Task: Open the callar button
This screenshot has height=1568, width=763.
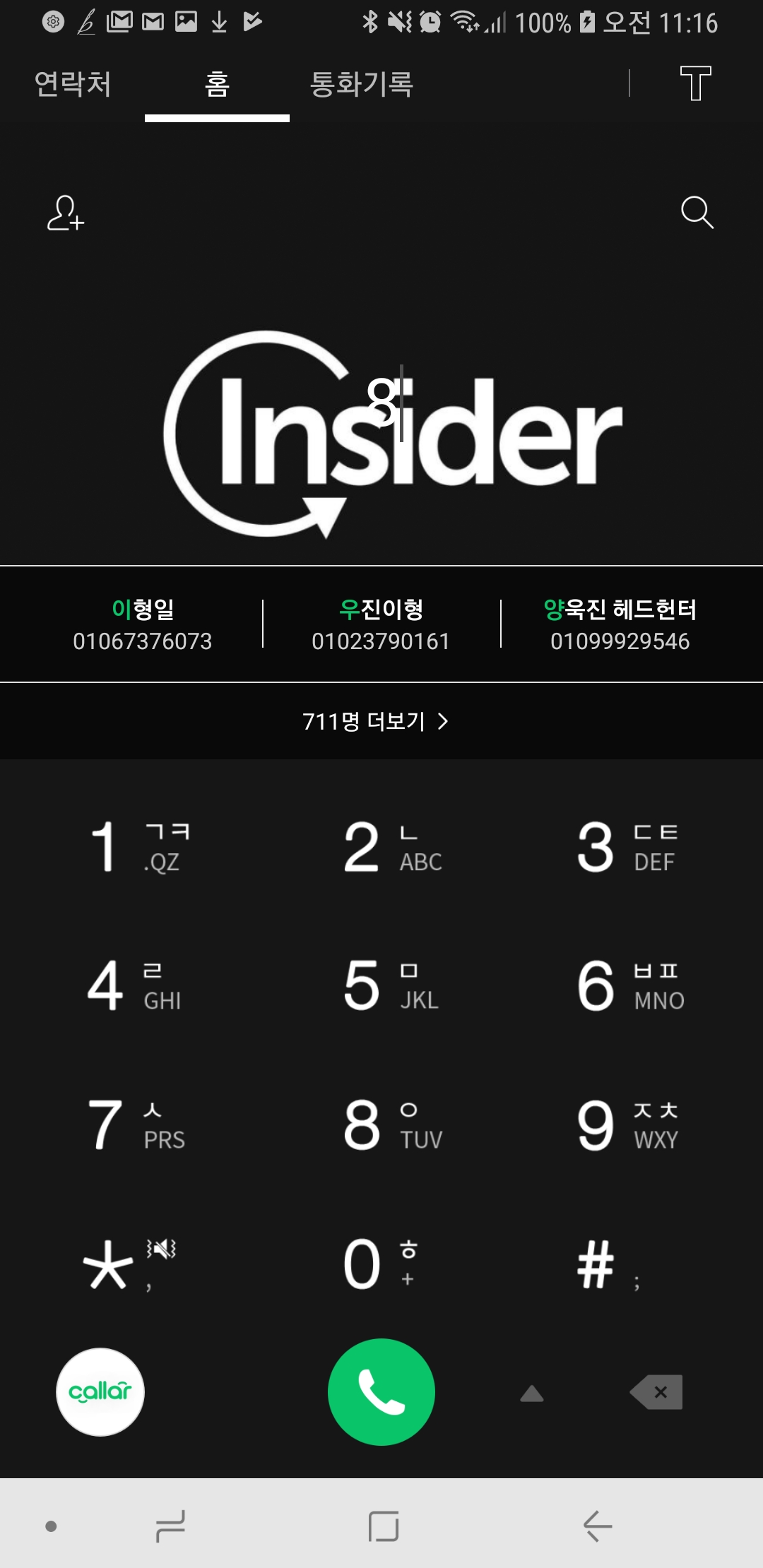Action: coord(100,1391)
